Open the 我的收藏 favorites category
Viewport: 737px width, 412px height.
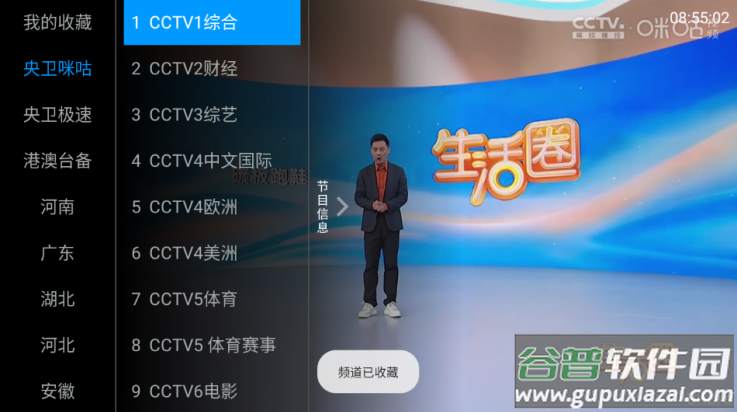point(57,23)
